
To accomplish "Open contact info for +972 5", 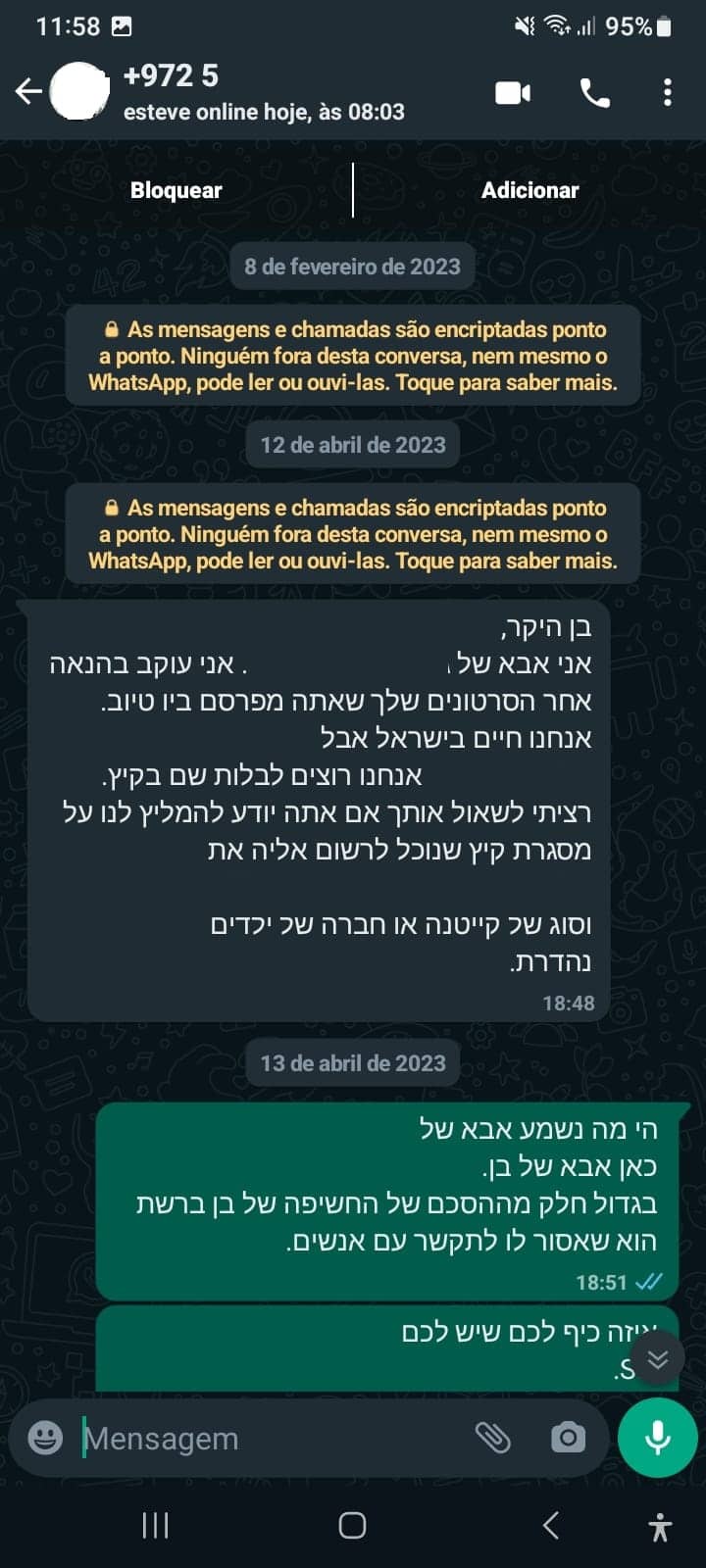I will [x=264, y=93].
